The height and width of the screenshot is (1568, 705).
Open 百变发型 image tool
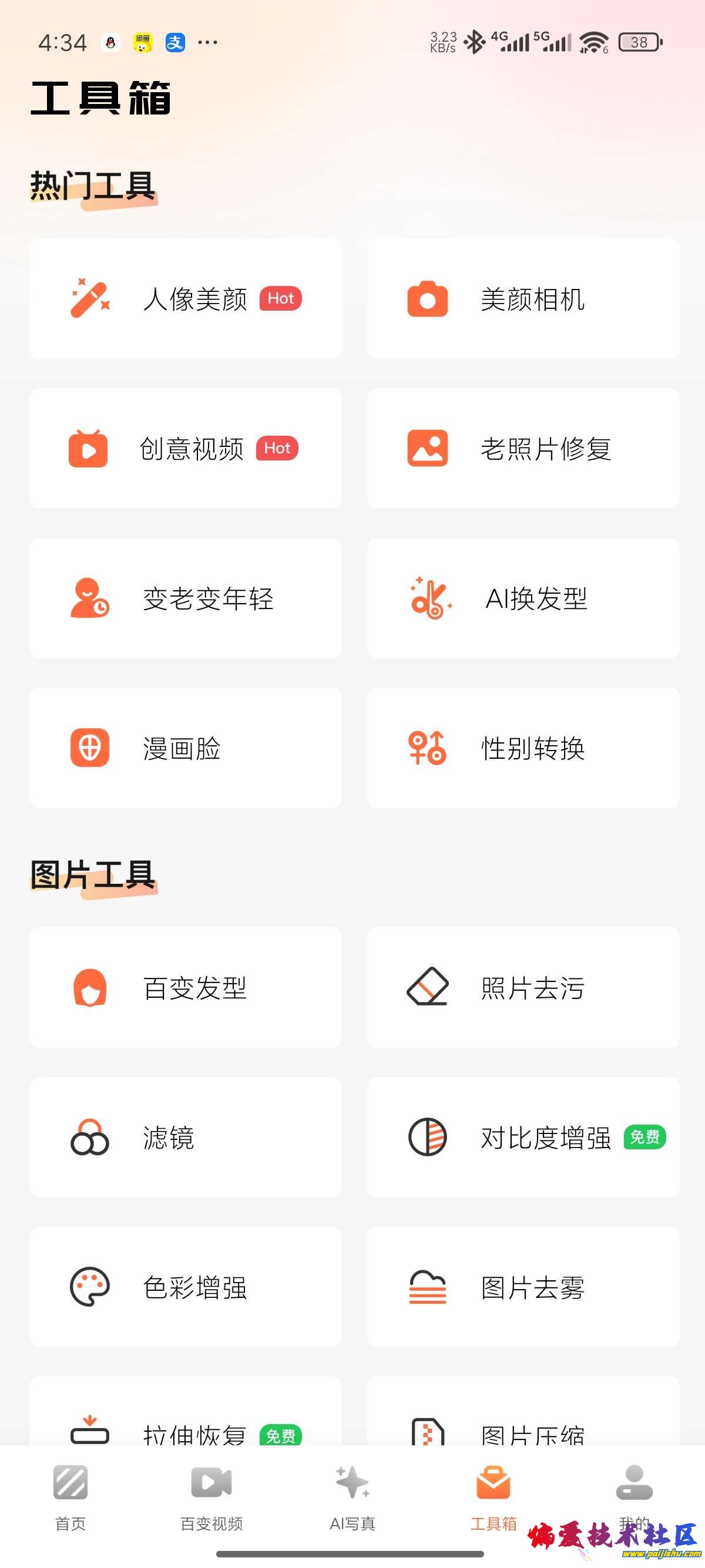pos(185,987)
